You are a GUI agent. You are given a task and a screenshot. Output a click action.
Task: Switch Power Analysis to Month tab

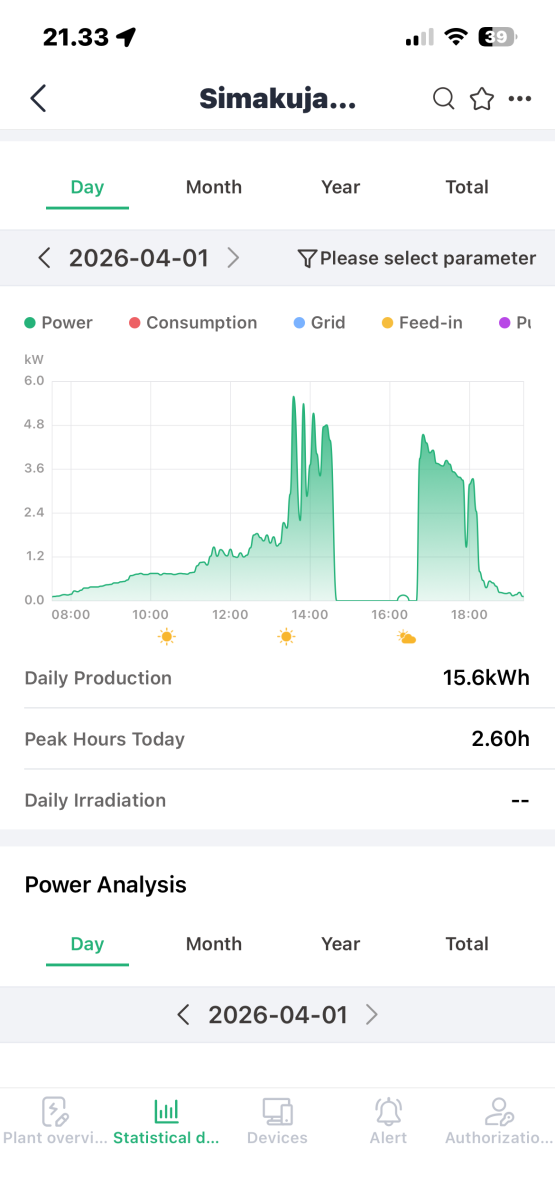pos(214,944)
